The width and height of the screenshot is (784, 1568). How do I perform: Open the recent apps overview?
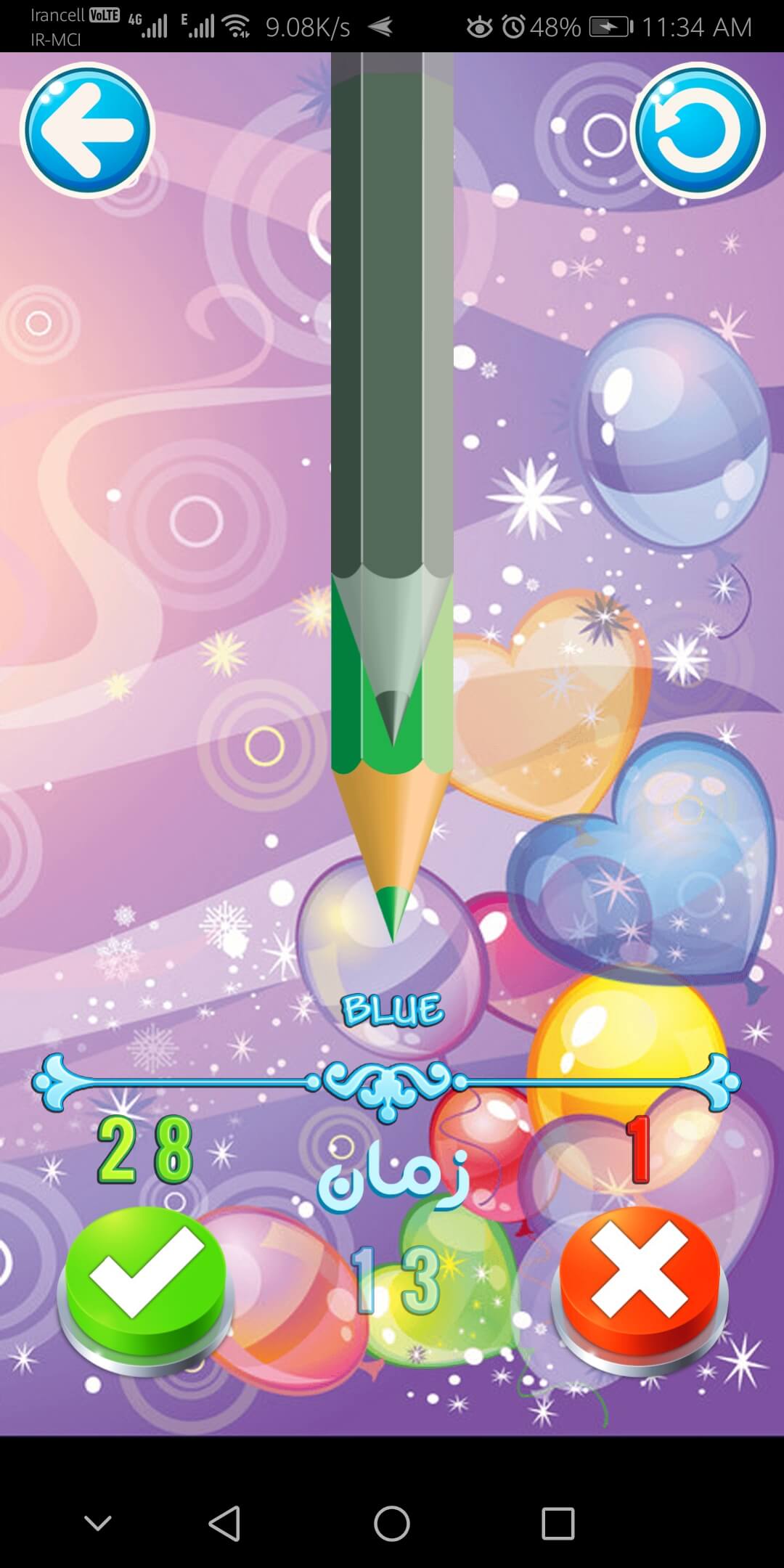tap(558, 1522)
